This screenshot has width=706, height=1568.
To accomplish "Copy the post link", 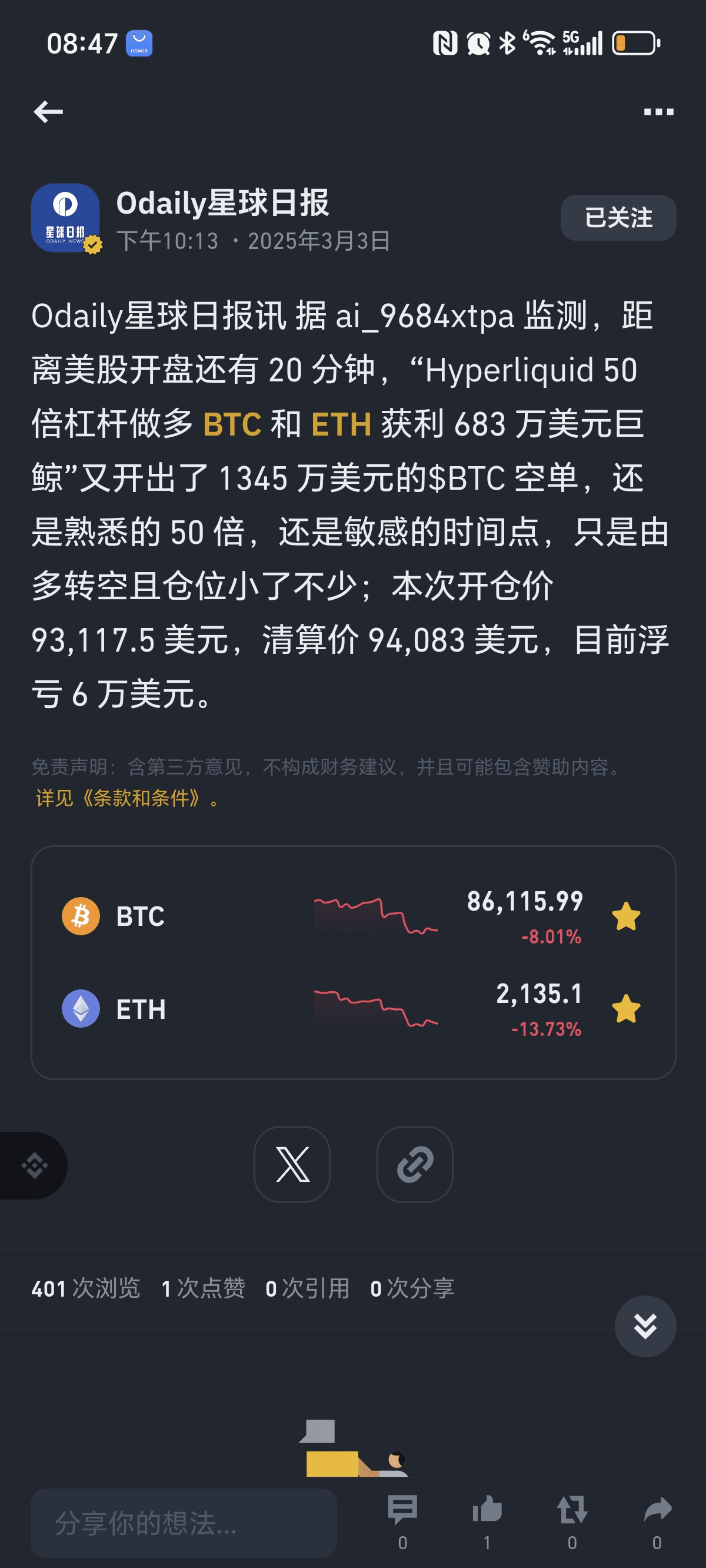I will [x=415, y=1164].
